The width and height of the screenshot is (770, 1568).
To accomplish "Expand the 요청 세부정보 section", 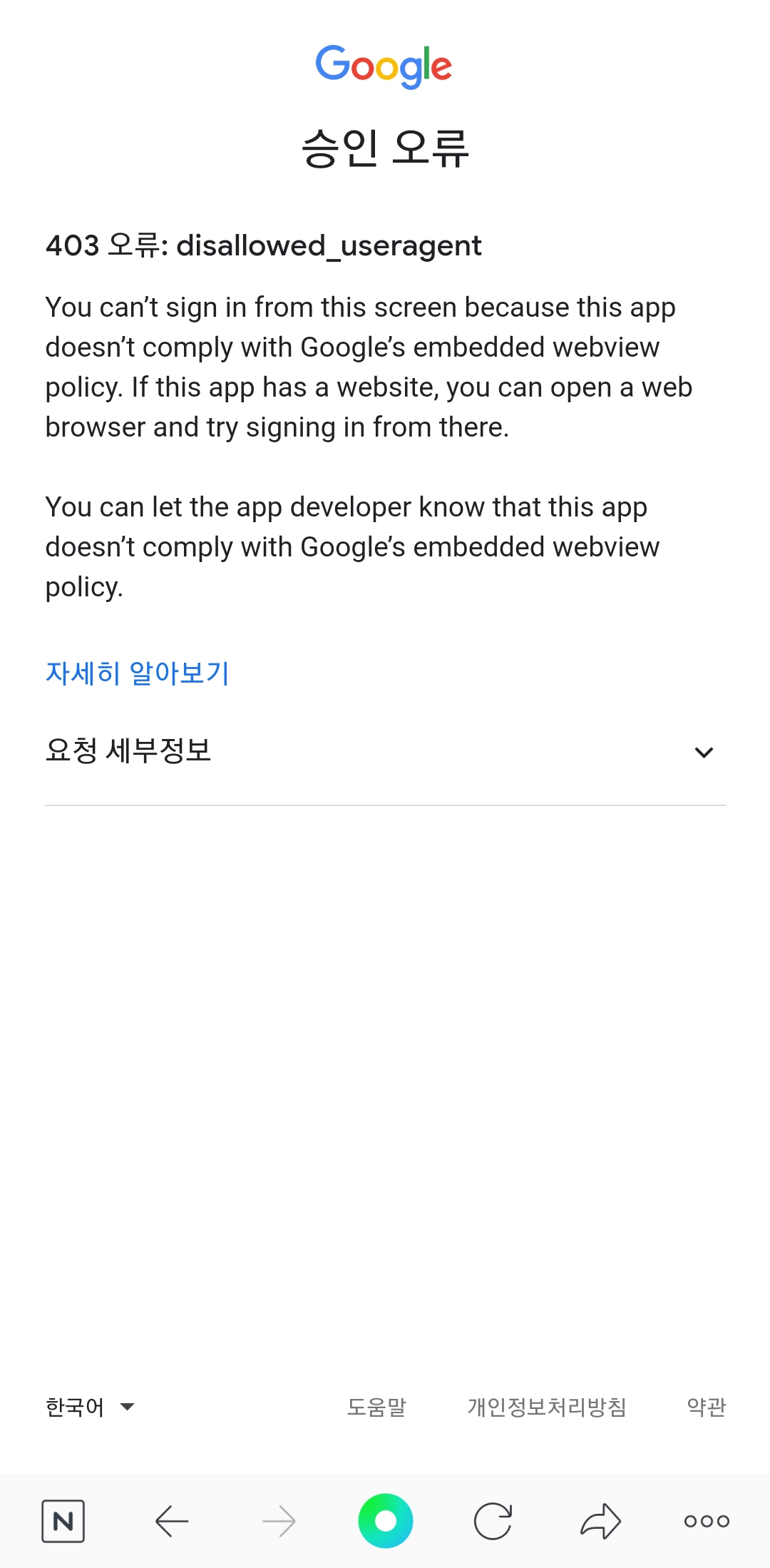I will [385, 751].
